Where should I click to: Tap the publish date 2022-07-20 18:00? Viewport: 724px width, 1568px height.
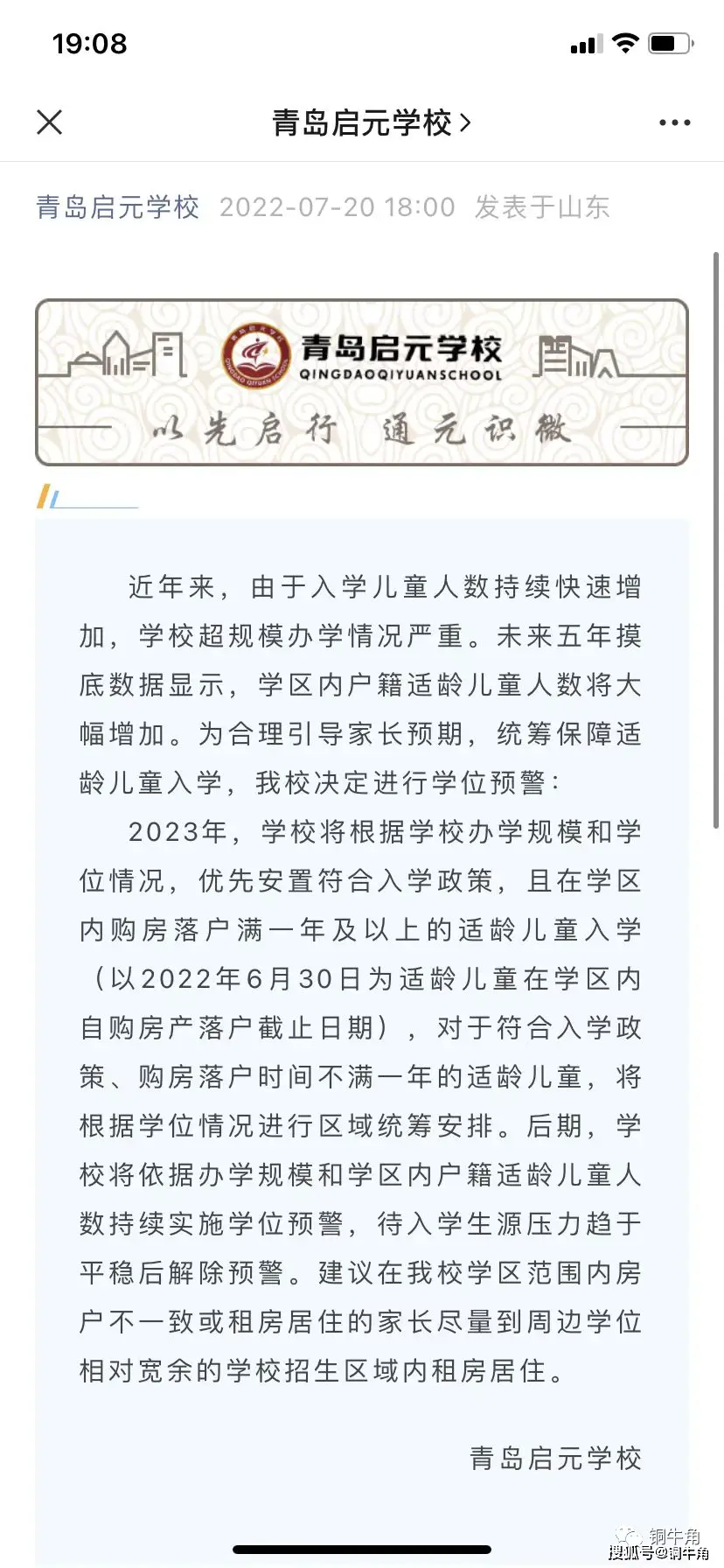[x=338, y=207]
